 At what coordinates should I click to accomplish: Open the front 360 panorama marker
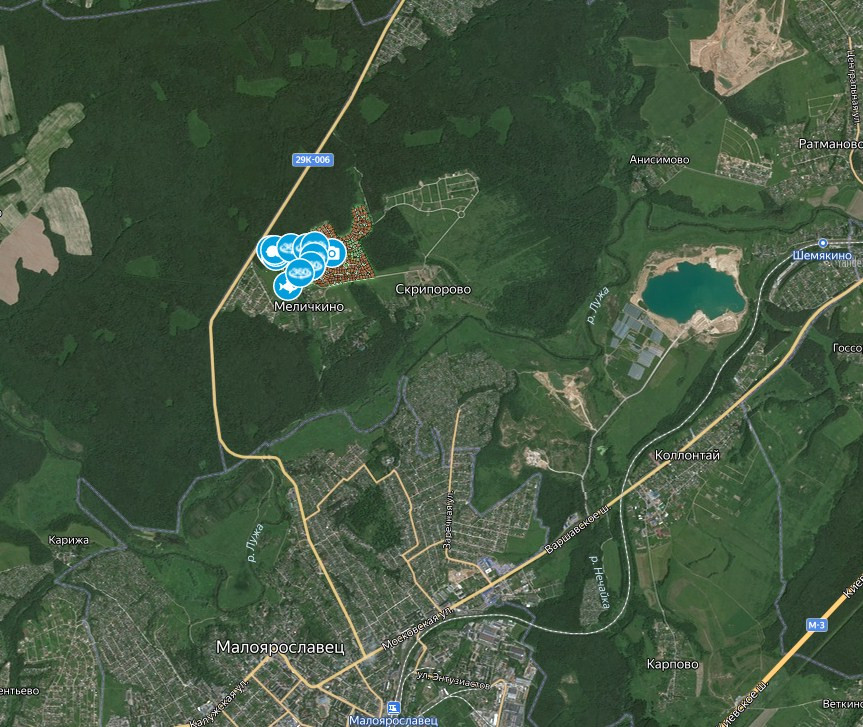(x=300, y=272)
